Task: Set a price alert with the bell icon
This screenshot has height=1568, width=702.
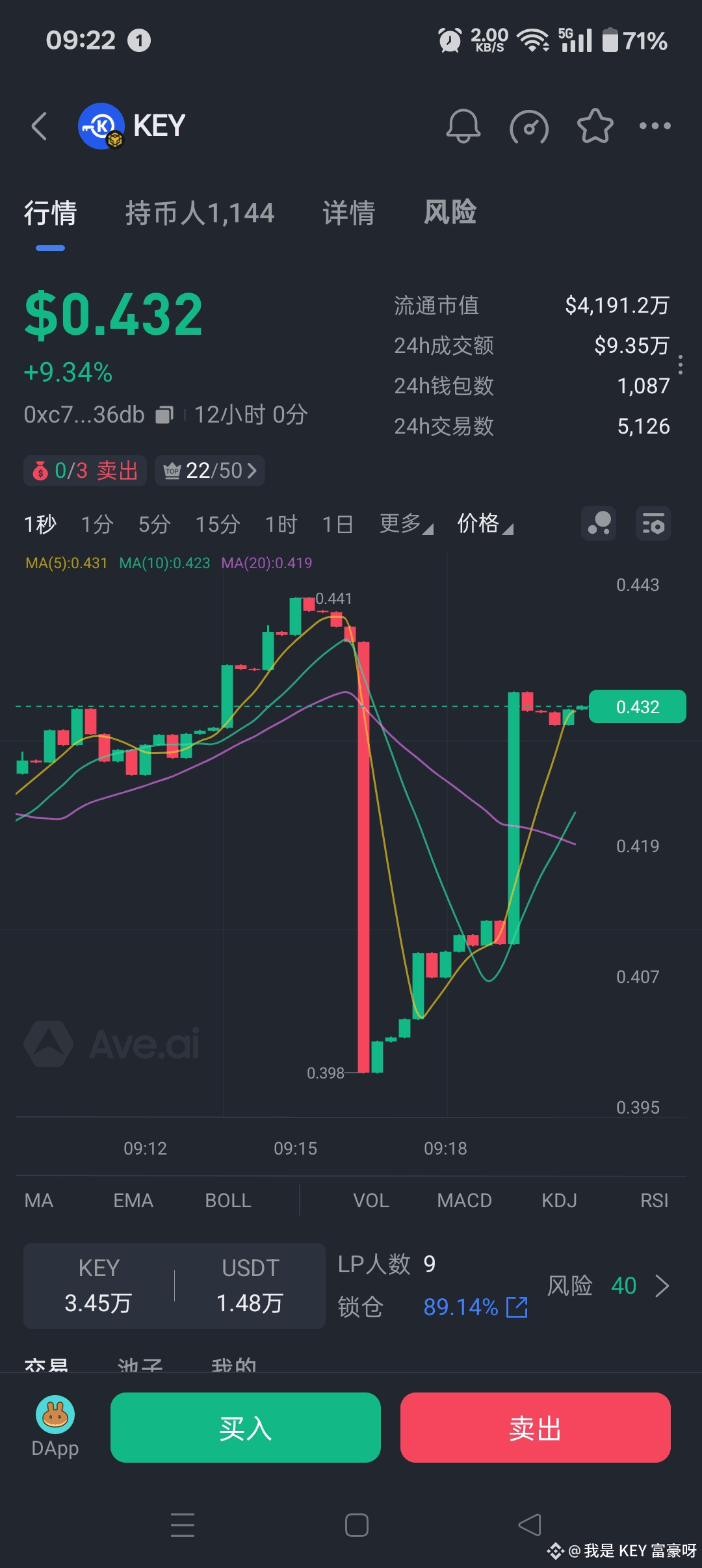Action: pyautogui.click(x=463, y=126)
